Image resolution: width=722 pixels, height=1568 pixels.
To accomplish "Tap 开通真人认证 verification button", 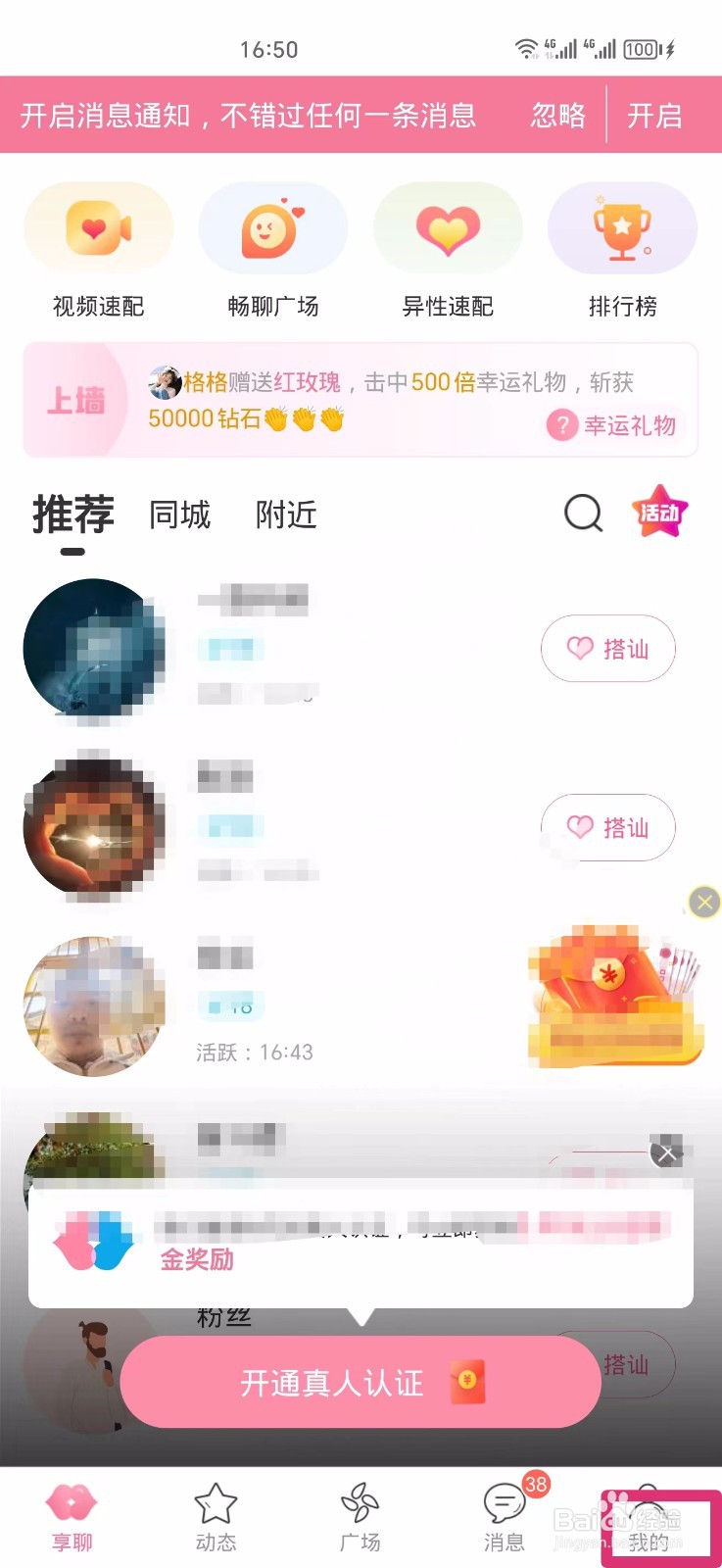I will click(360, 1383).
